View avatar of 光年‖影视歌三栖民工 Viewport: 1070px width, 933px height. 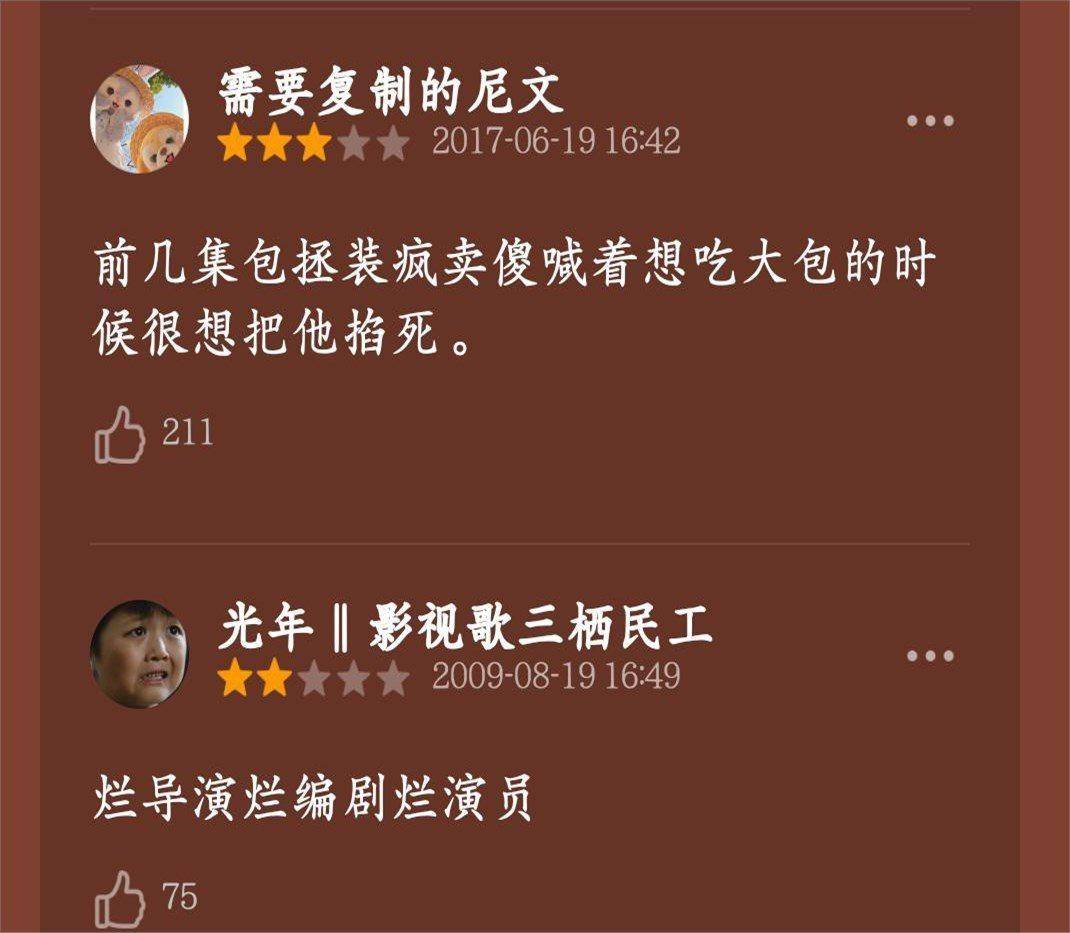[x=139, y=654]
